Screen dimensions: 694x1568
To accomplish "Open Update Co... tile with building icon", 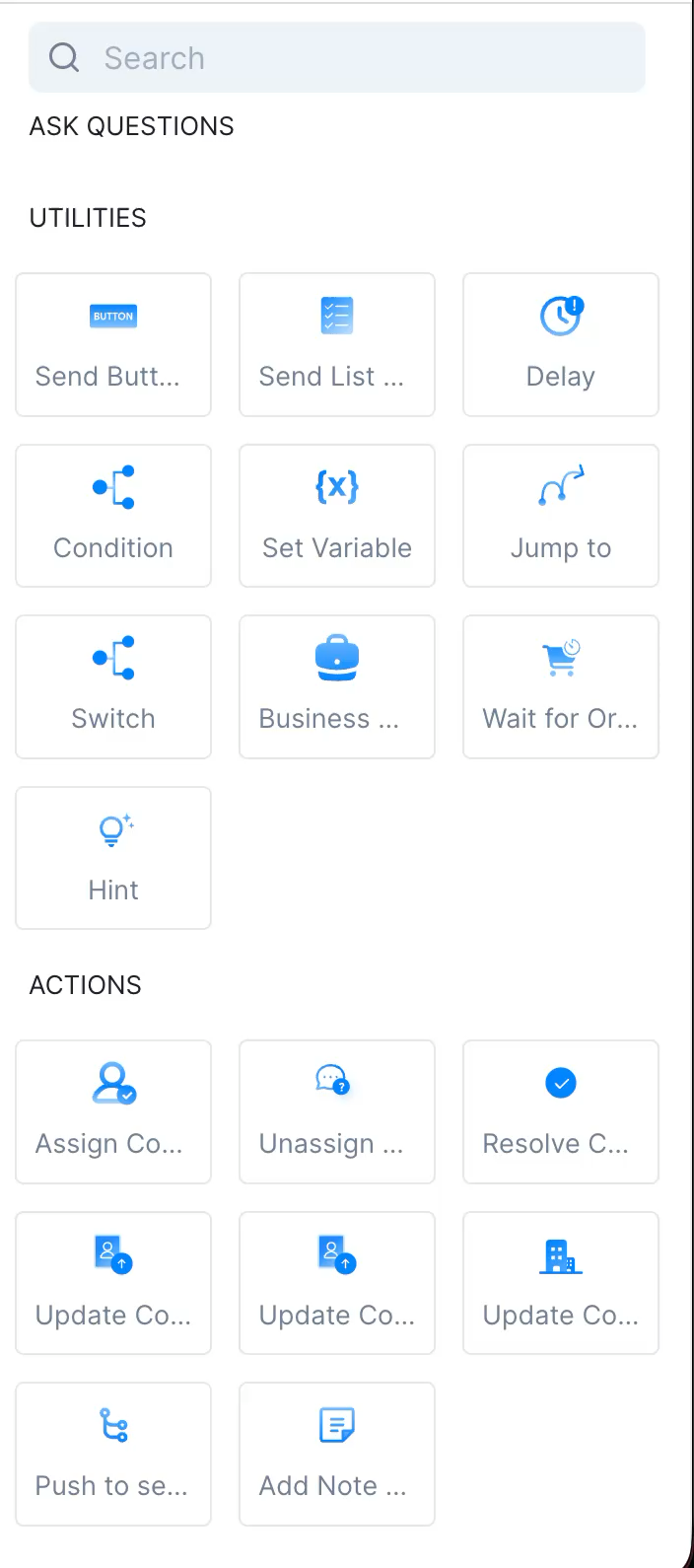I will (560, 1283).
